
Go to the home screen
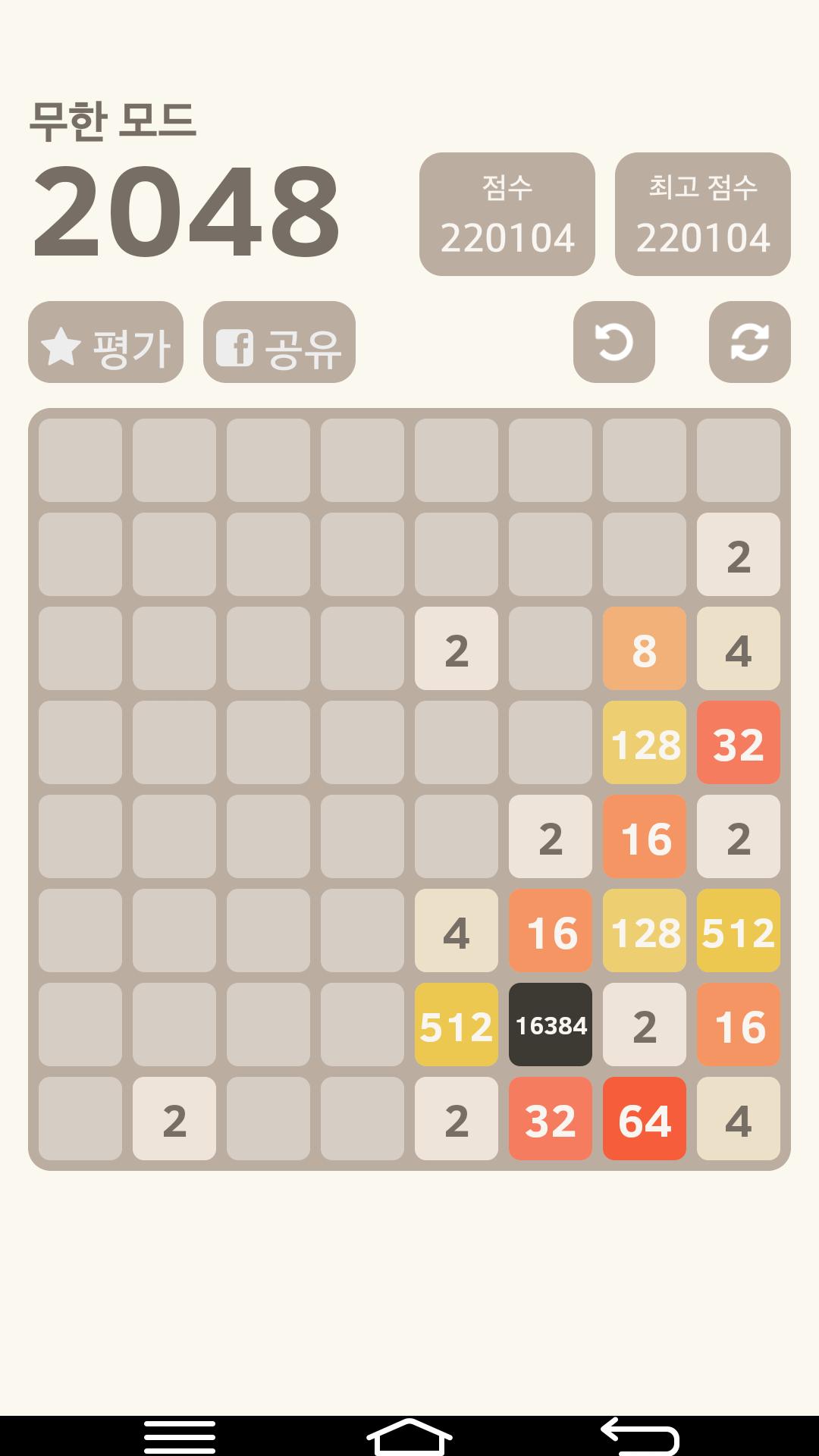409,1436
